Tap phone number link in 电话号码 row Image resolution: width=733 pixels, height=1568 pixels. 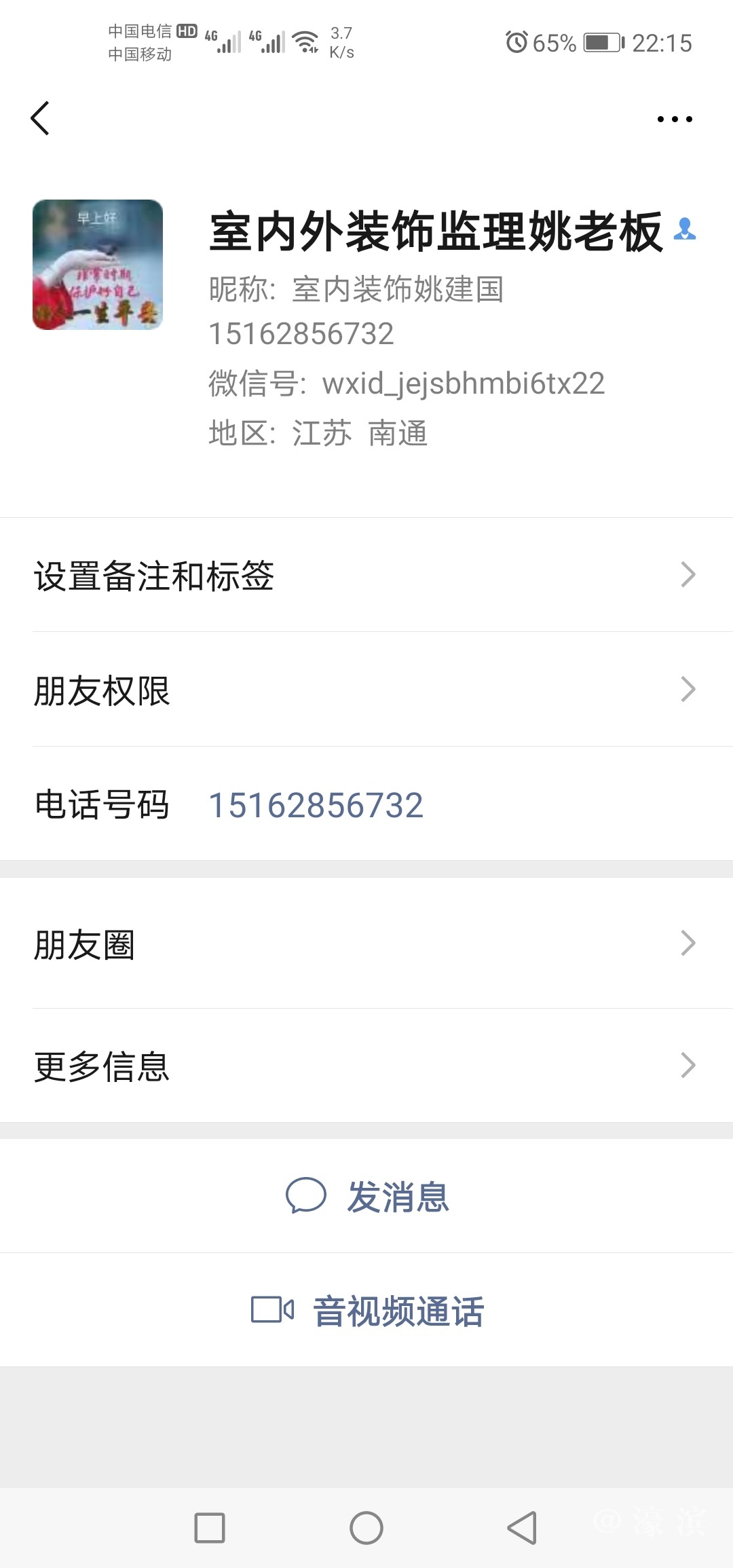(316, 806)
